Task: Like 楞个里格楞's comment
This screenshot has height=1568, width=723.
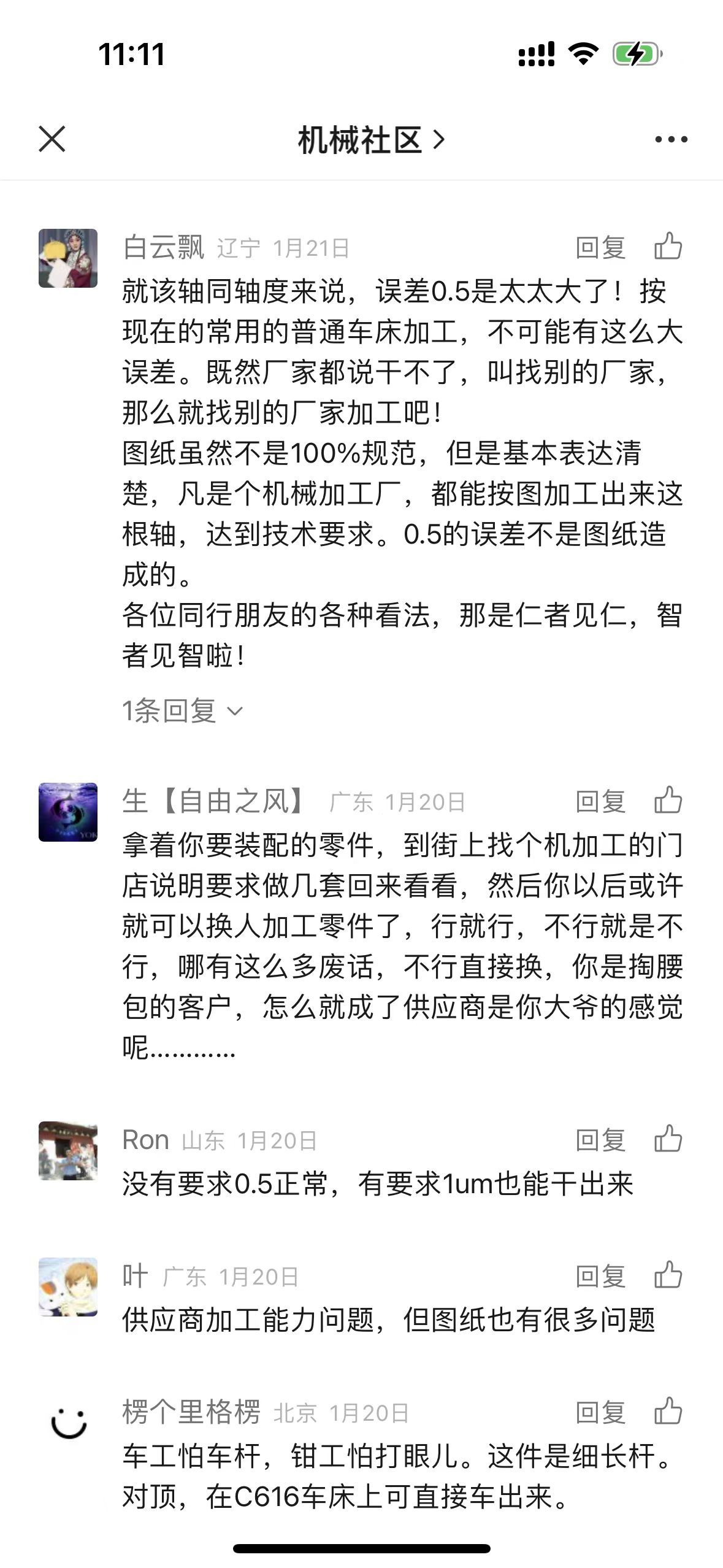Action: click(x=668, y=1412)
